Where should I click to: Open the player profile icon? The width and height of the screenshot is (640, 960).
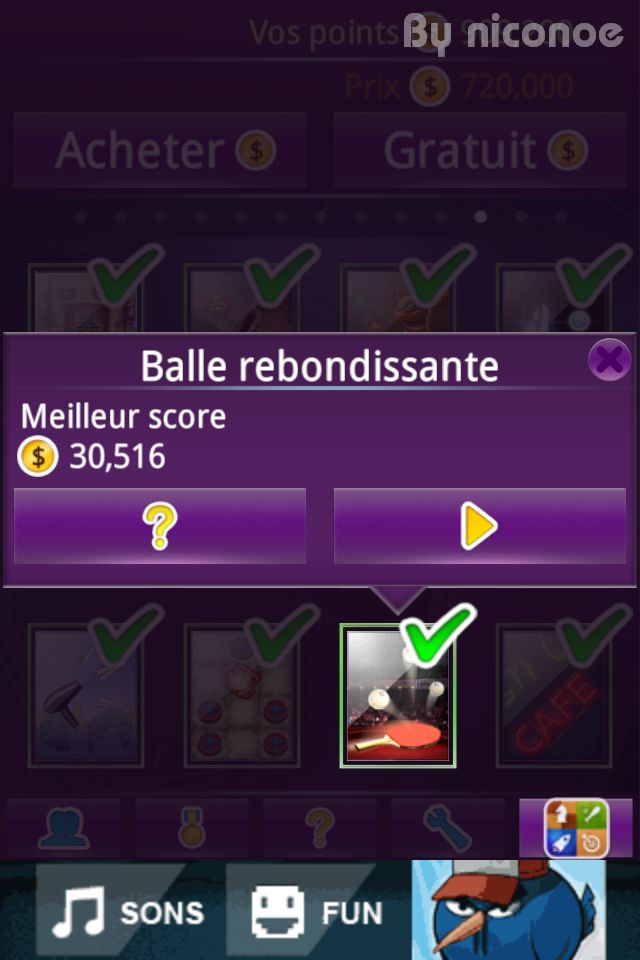(x=63, y=828)
